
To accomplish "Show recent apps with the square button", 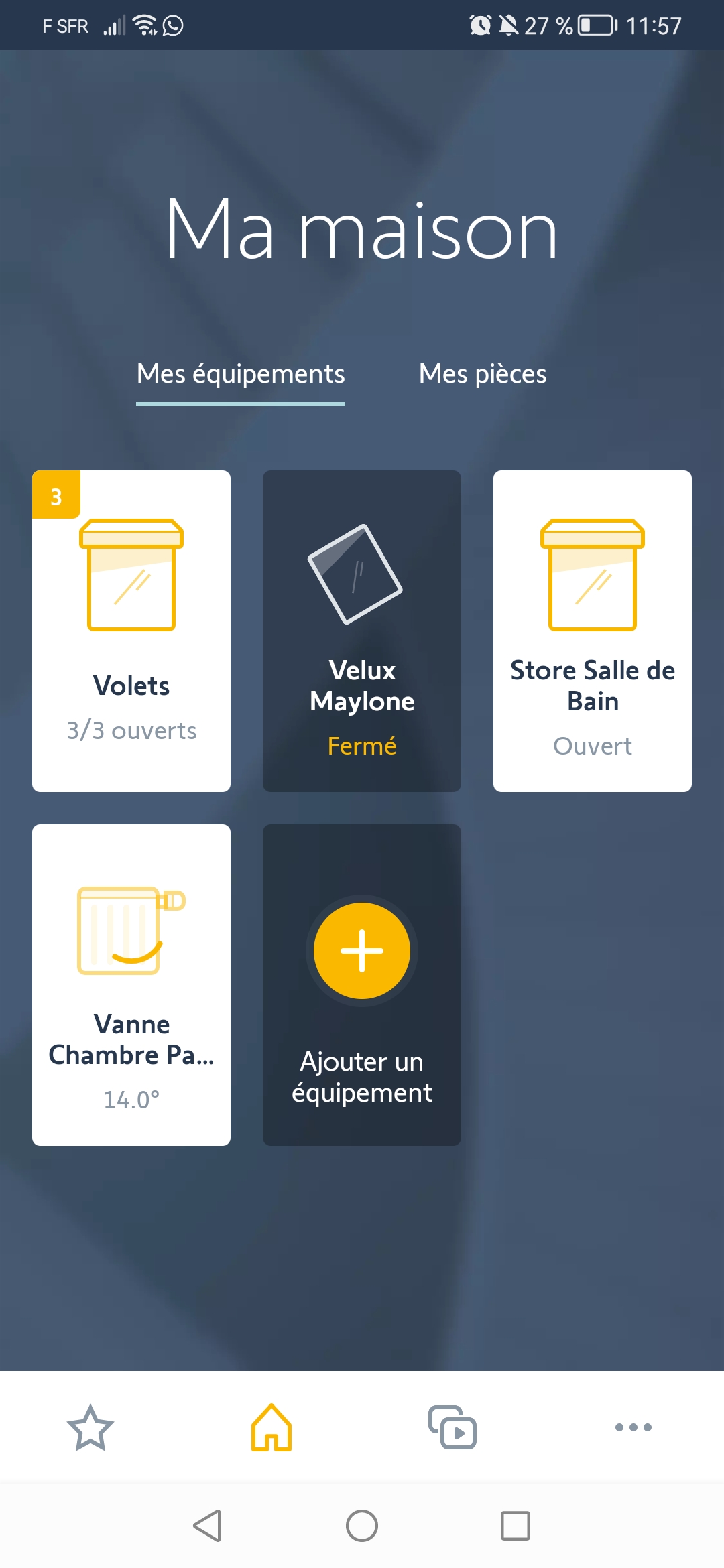I will coord(516,1526).
